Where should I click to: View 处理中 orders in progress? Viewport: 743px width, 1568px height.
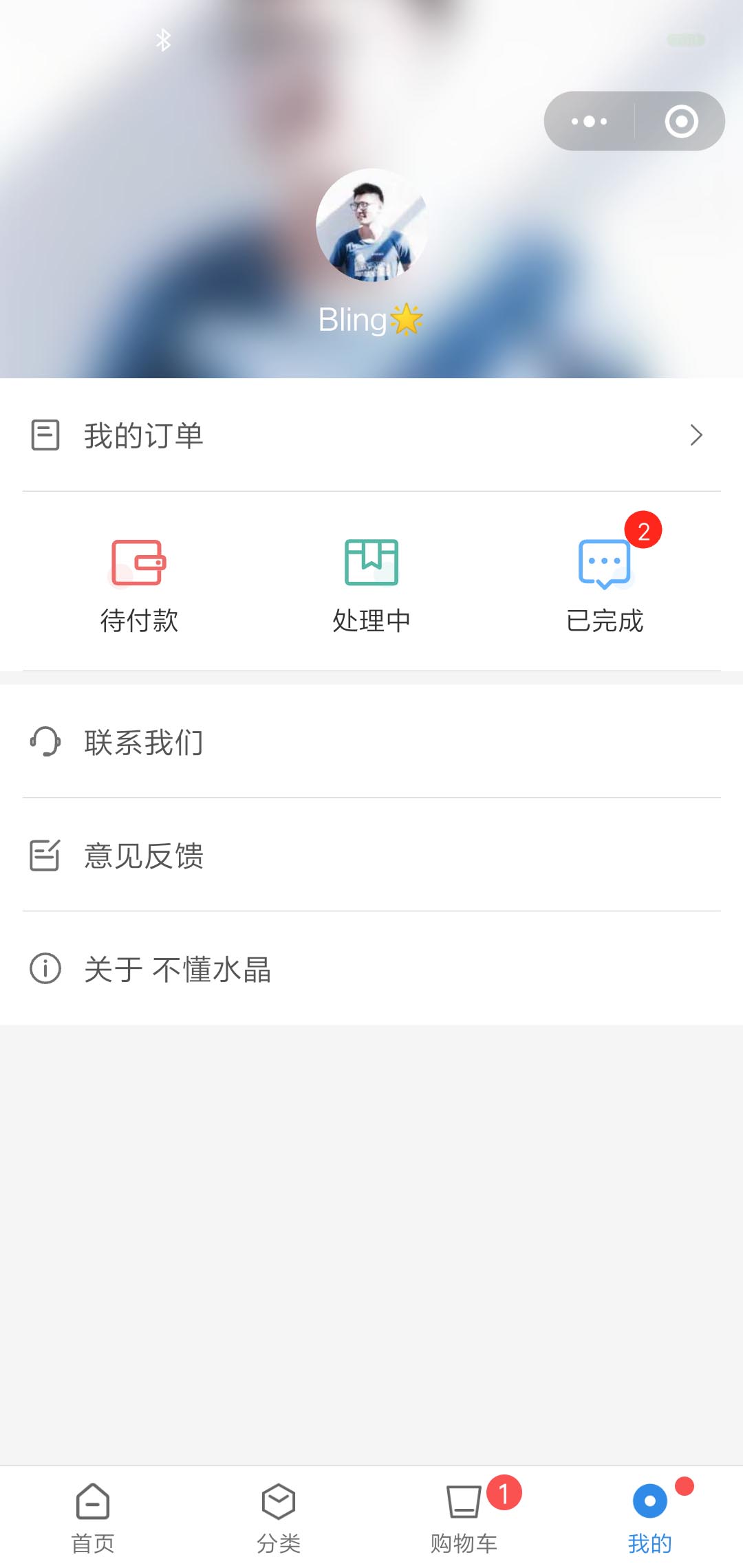[371, 585]
